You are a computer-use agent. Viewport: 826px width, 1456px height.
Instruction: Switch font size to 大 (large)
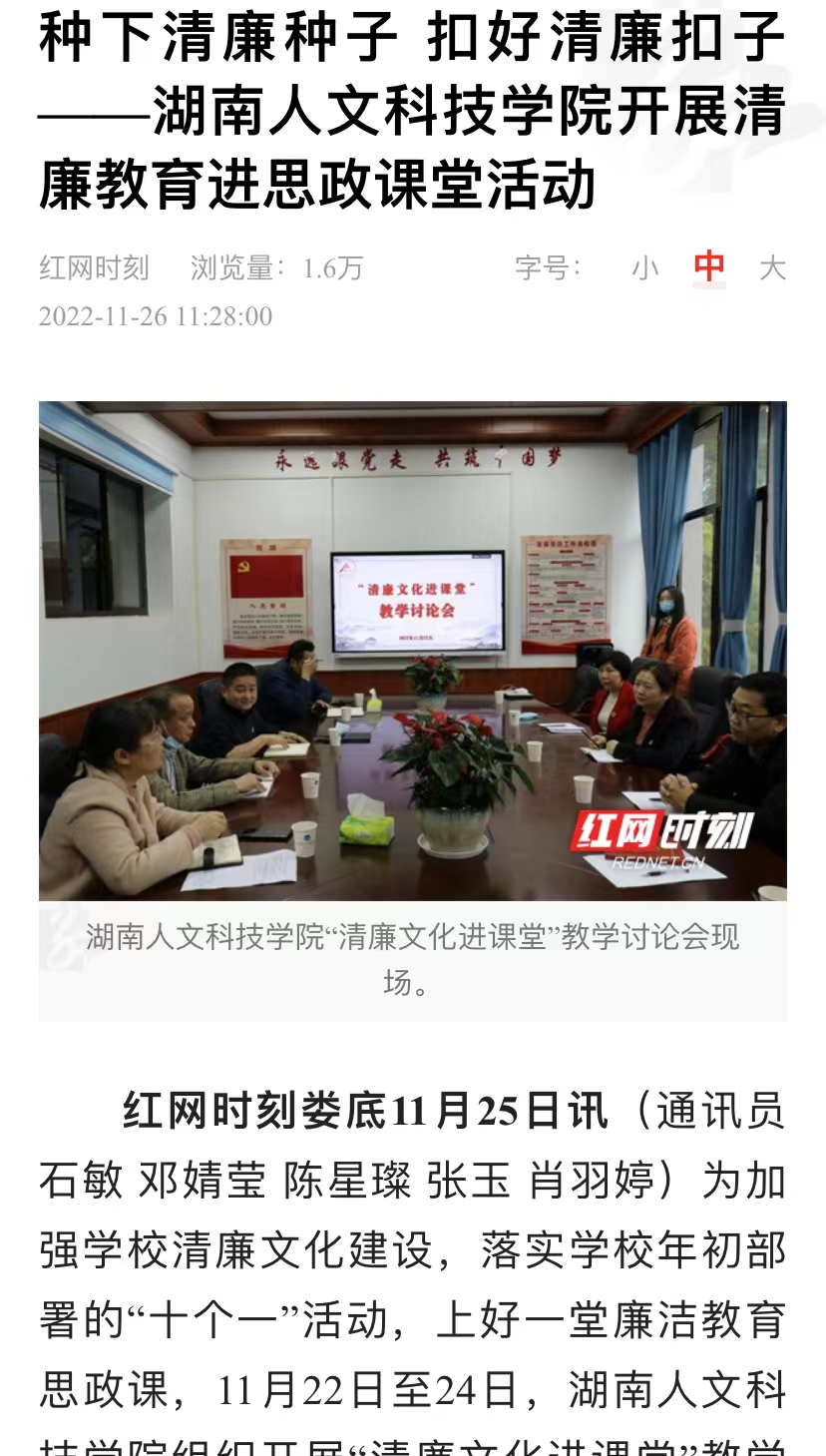(x=772, y=267)
